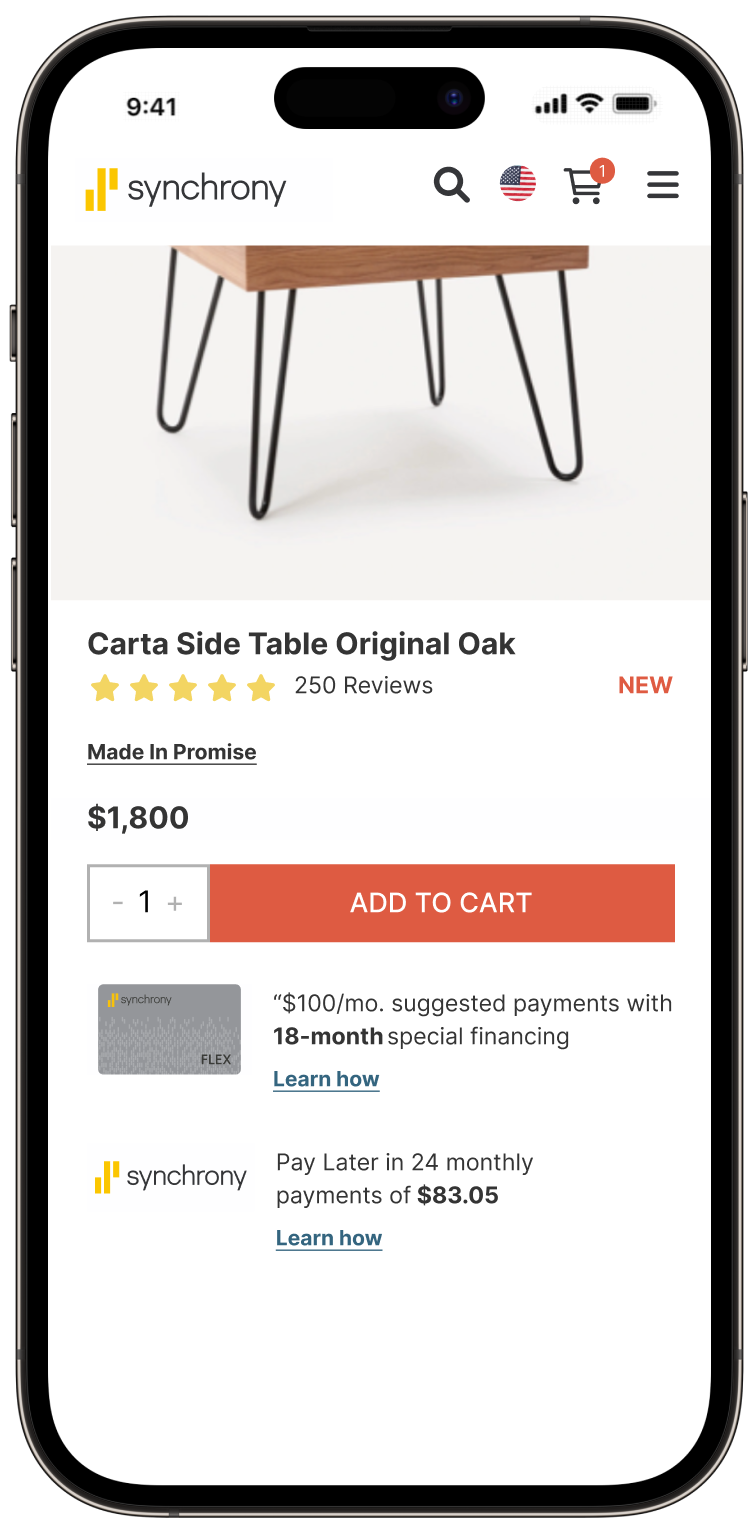The image size is (755, 1530).
Task: Open the shopping cart
Action: (585, 185)
